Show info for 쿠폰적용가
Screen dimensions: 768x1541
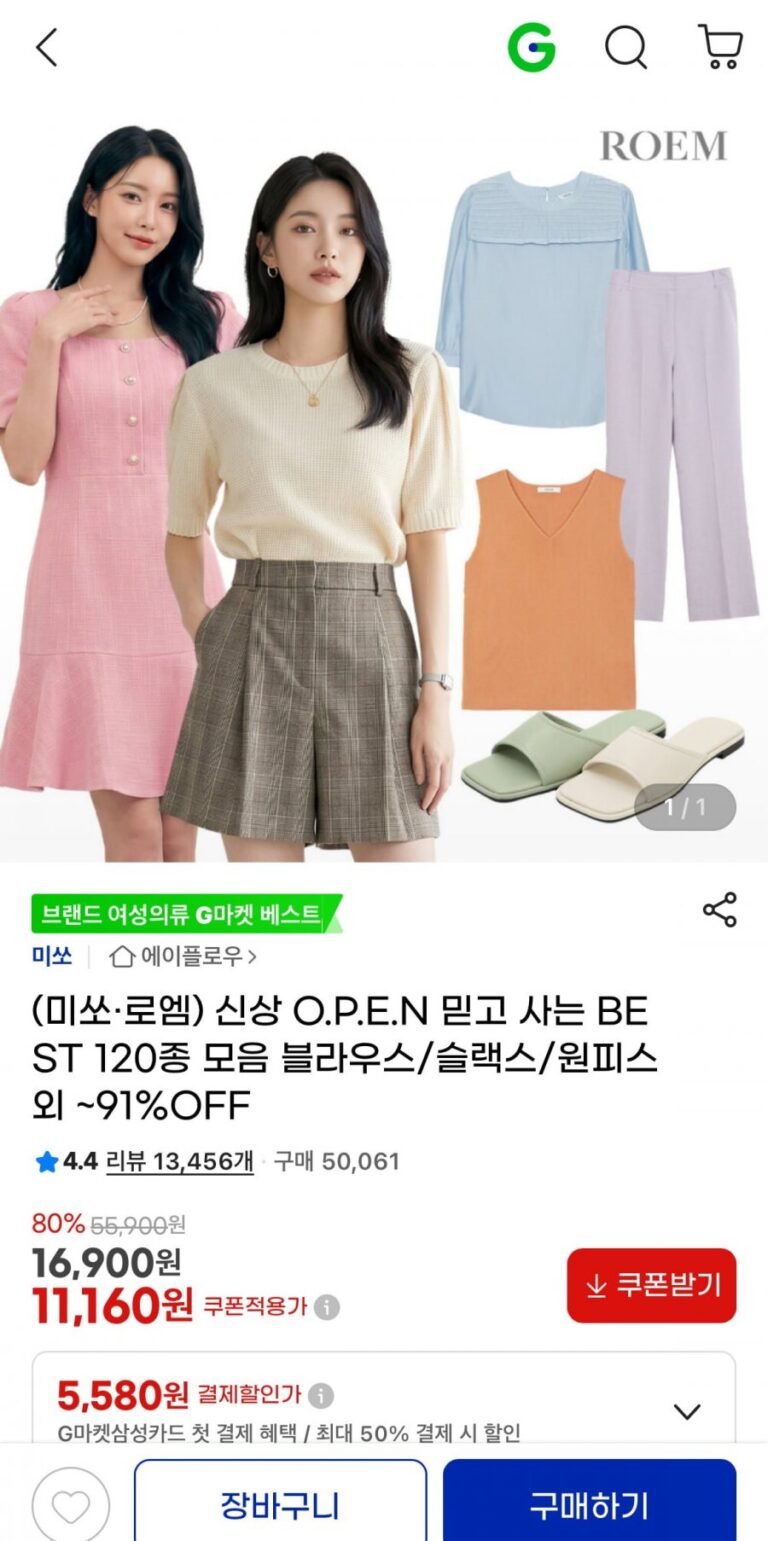(327, 1307)
